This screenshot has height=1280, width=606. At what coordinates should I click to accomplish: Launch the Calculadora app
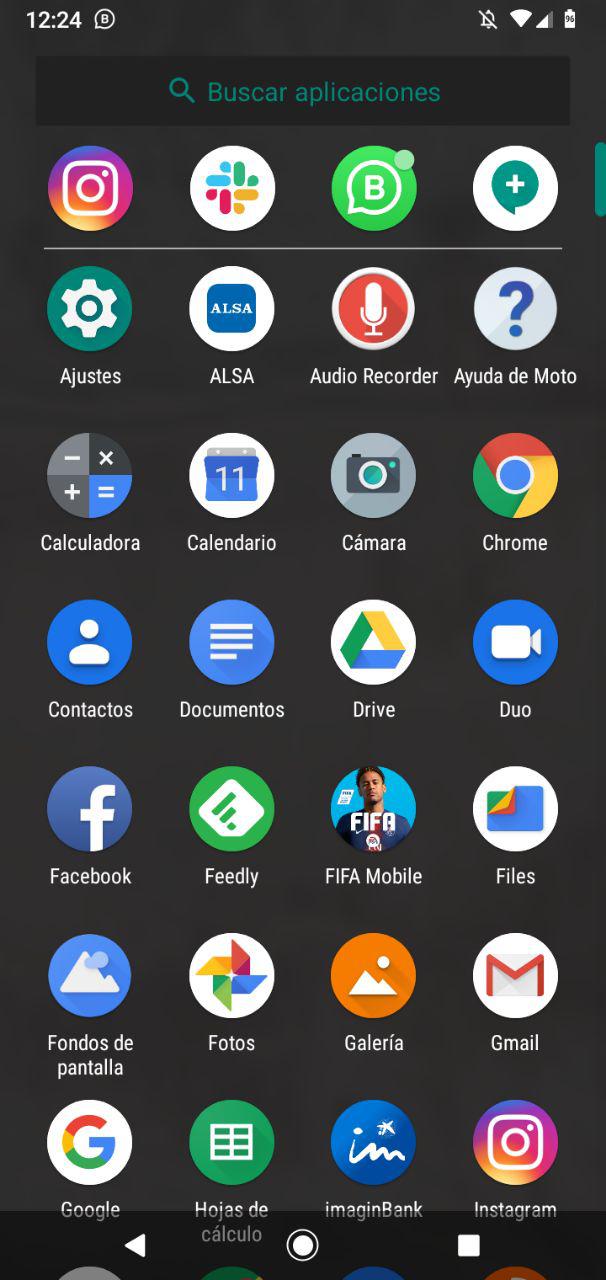click(90, 476)
